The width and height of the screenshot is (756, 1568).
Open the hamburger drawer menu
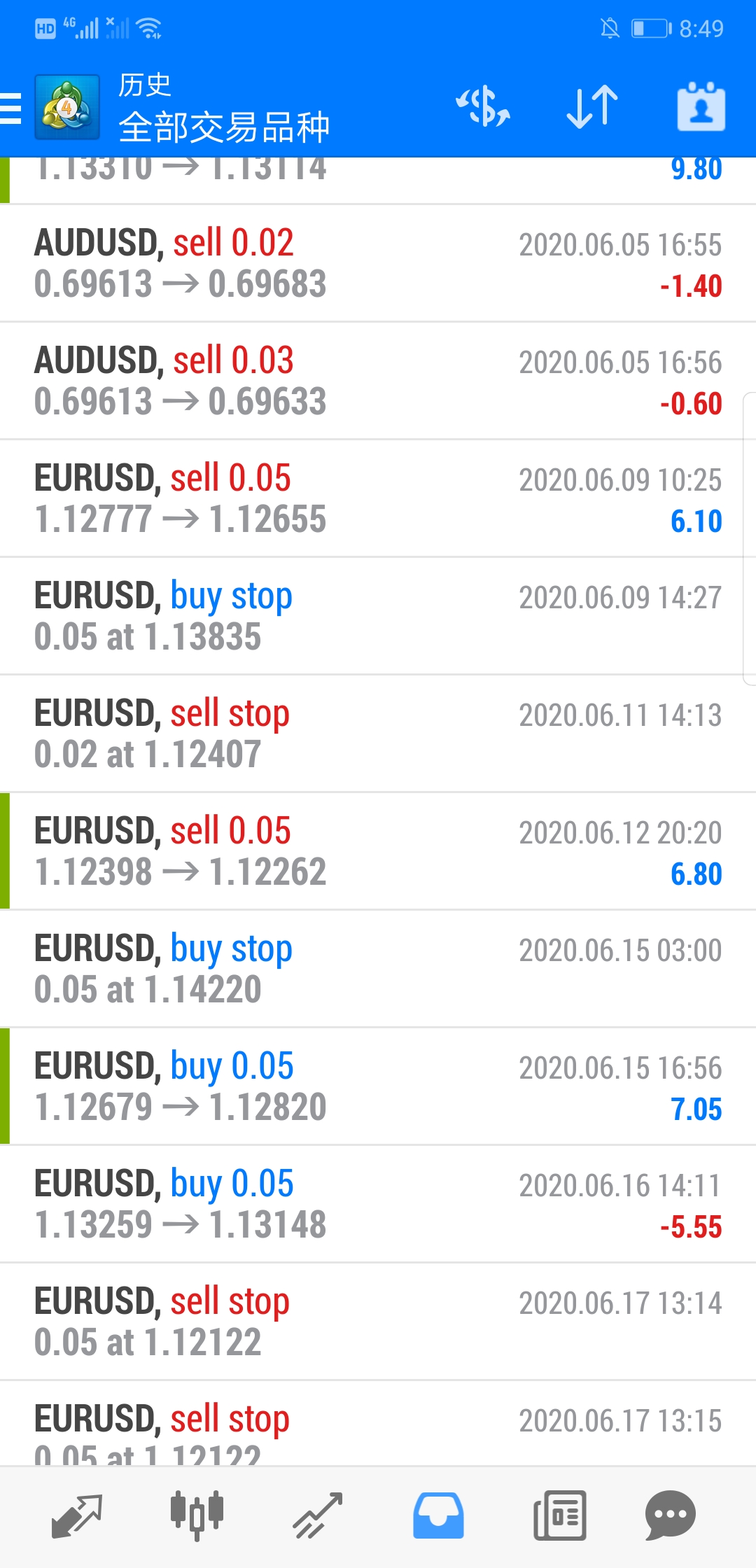(11, 108)
